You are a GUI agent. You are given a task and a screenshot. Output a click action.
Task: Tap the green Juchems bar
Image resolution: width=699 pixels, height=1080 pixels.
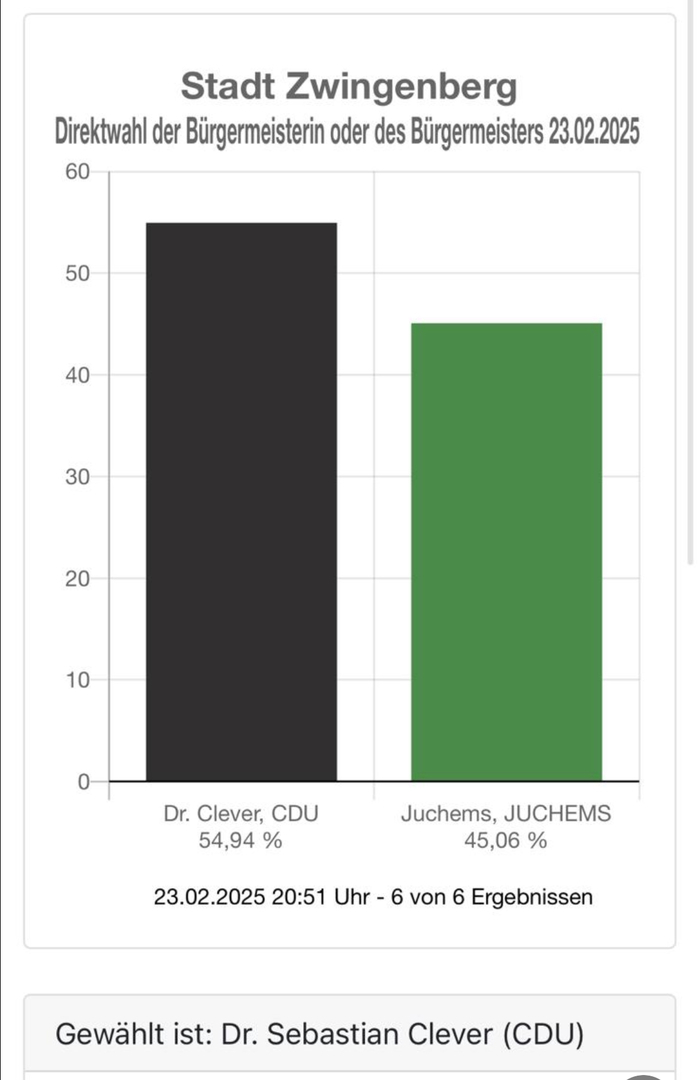506,551
